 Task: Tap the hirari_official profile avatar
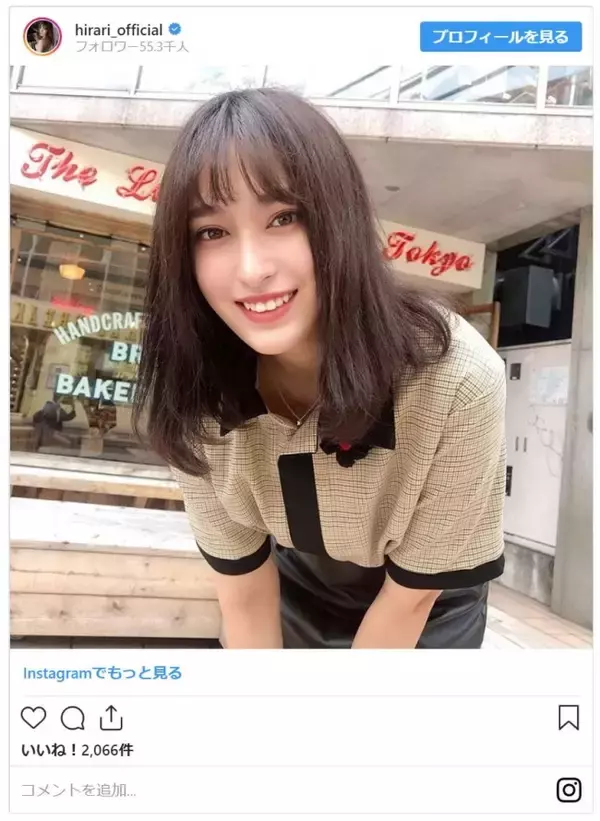[42, 37]
